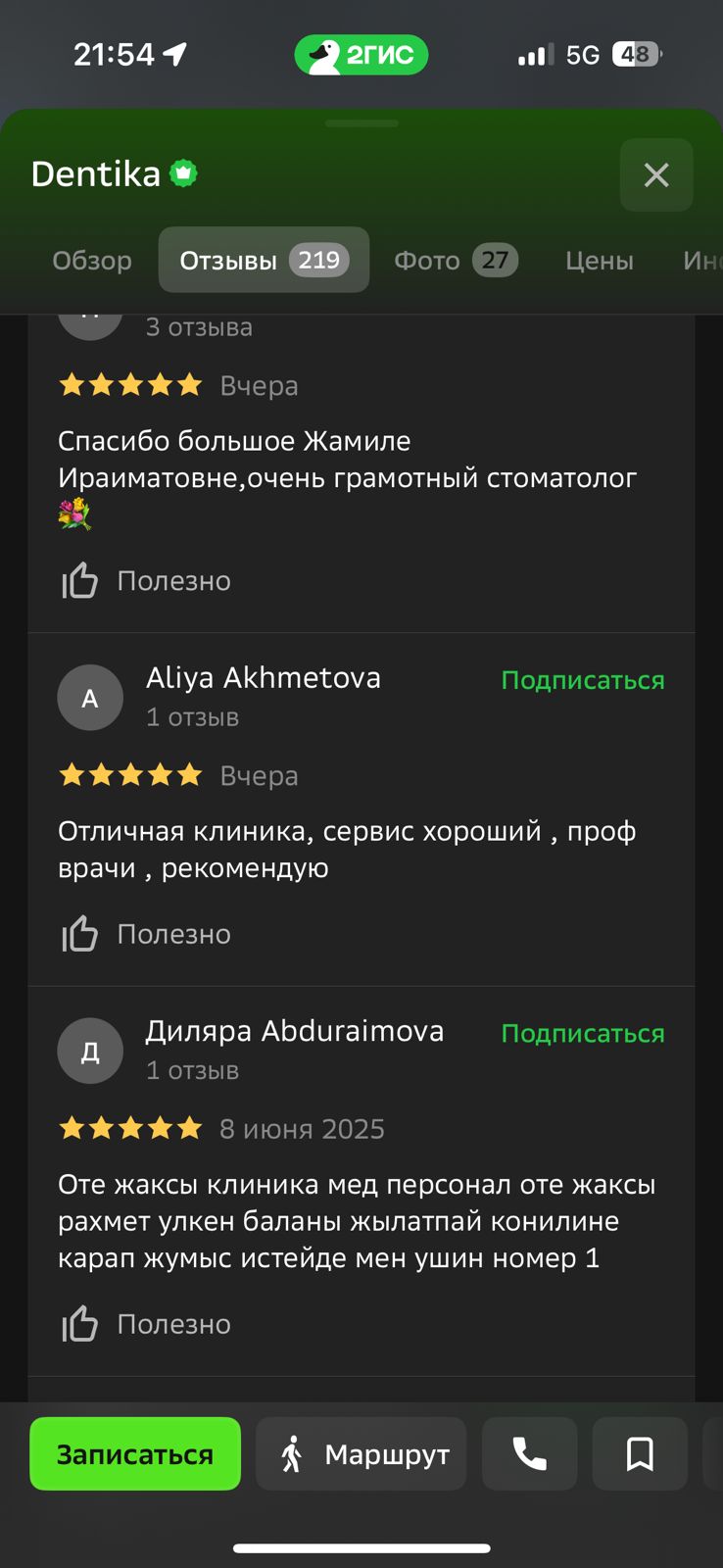
Task: Tap the Записаться button
Action: tap(135, 1454)
